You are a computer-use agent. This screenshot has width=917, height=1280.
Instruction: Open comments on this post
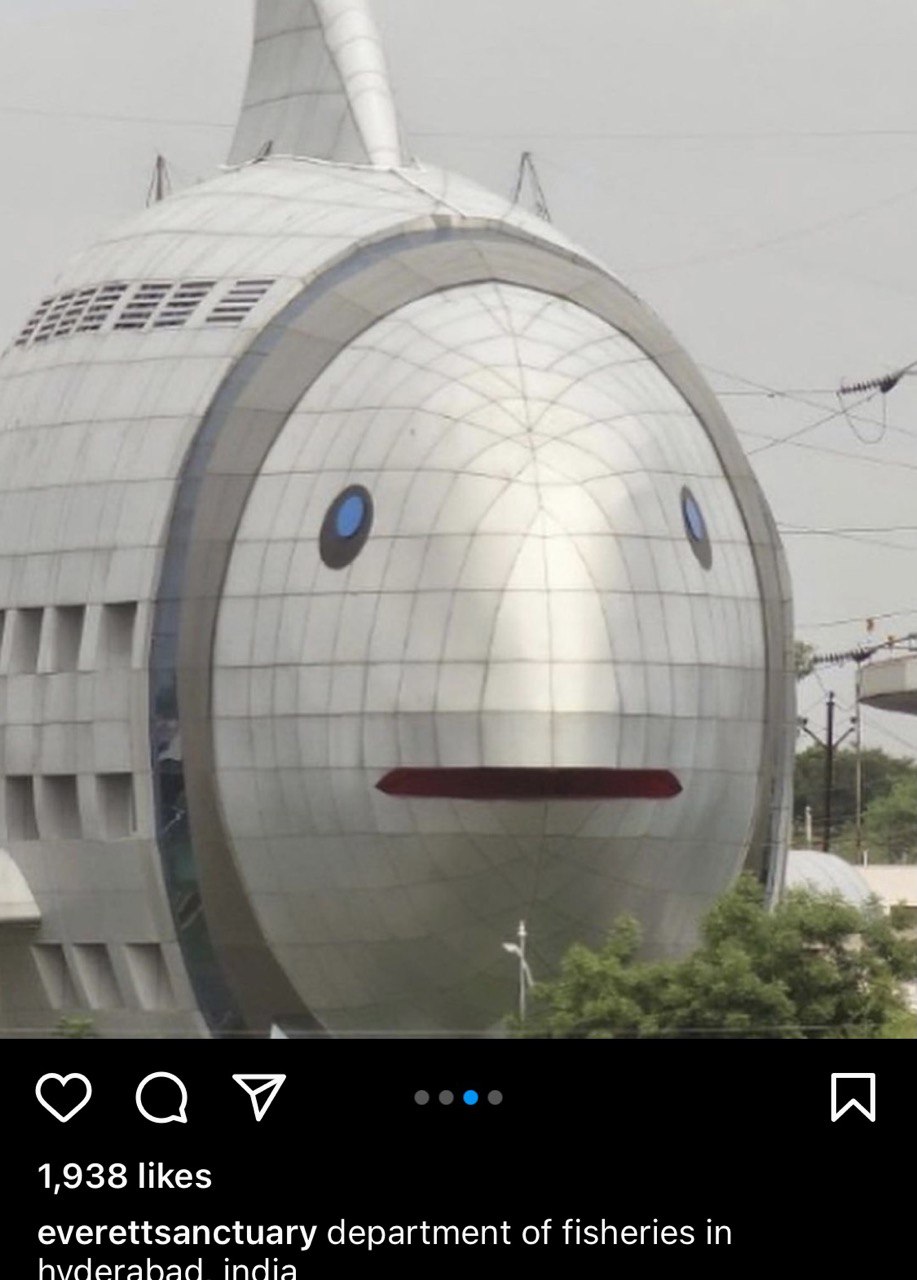coord(161,1097)
